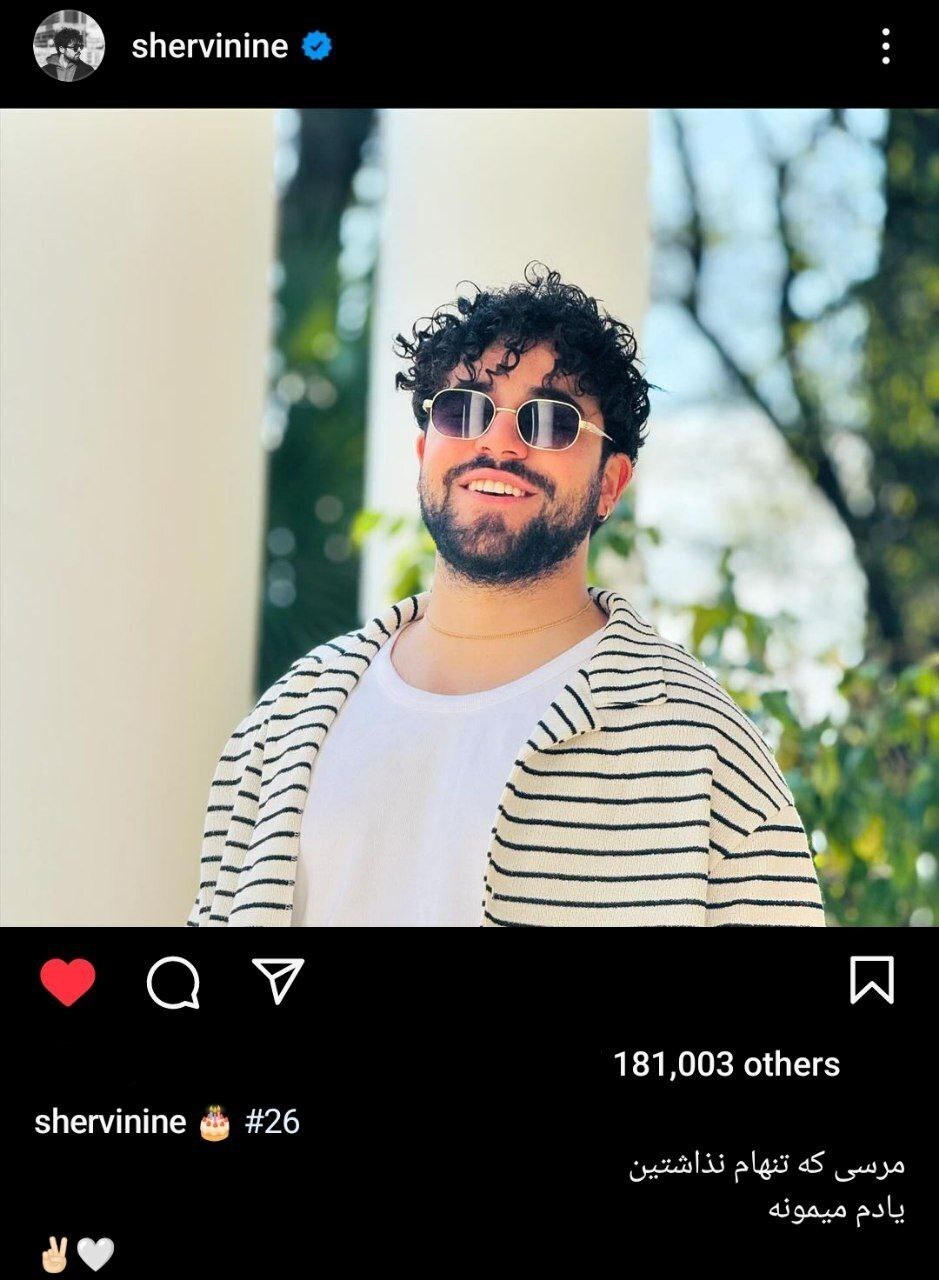Open the shervinine username in the post header
Image resolution: width=939 pixels, height=1280 pixels.
tap(209, 46)
